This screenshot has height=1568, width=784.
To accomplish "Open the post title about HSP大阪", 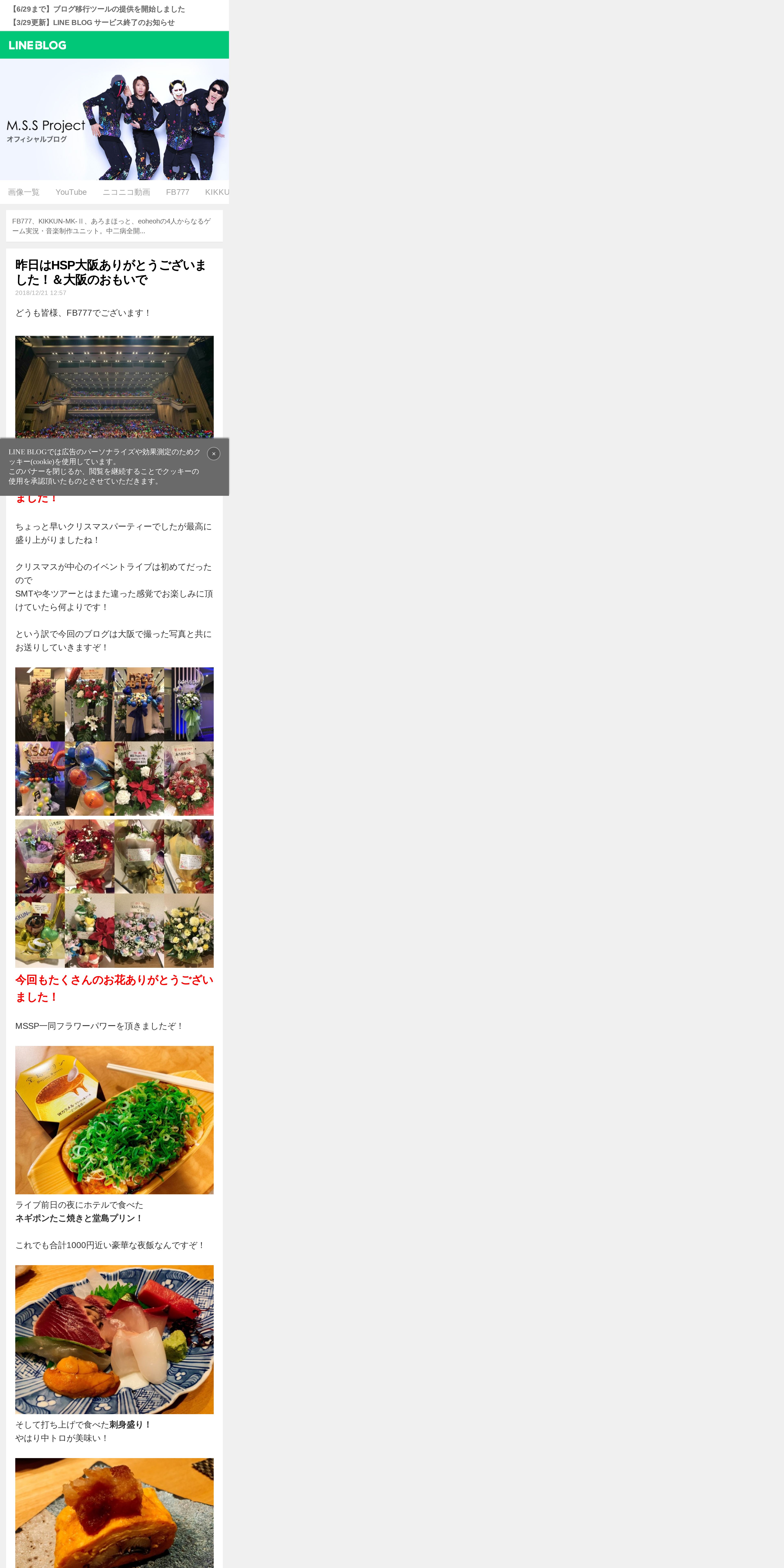I will [x=111, y=272].
